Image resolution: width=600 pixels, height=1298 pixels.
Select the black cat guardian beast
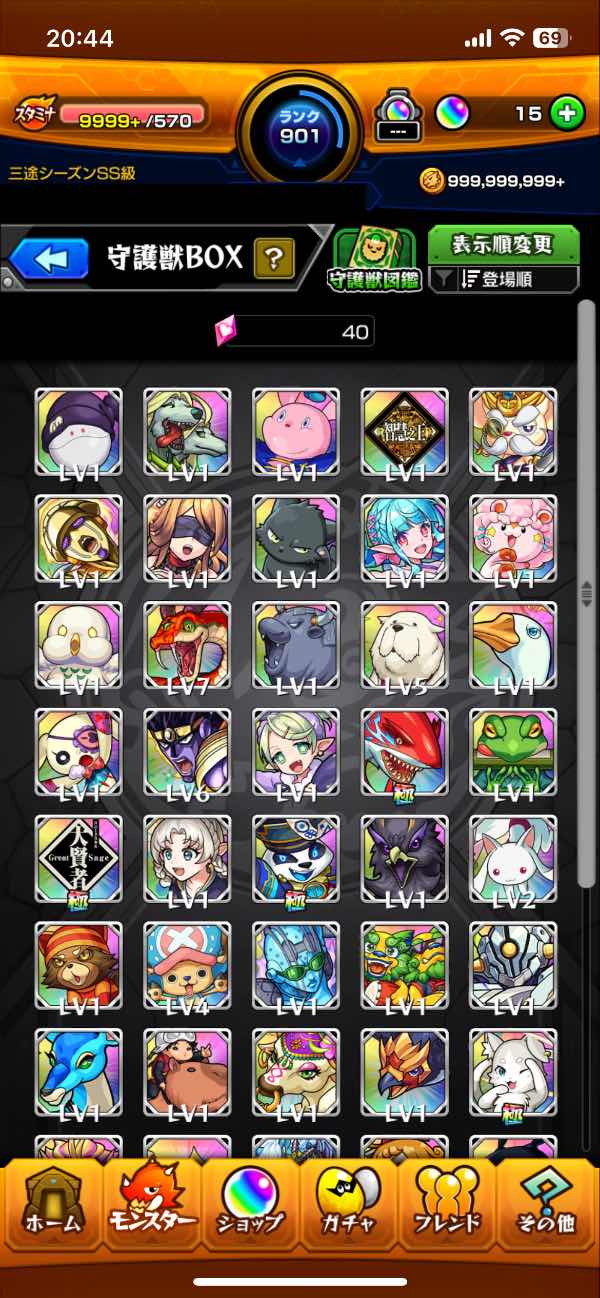[x=296, y=539]
